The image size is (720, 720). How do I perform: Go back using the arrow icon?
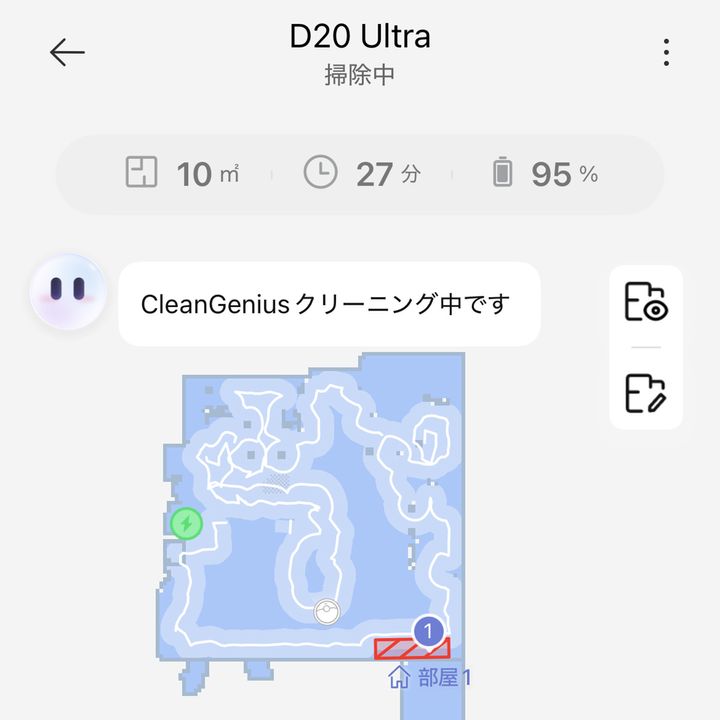(x=67, y=52)
